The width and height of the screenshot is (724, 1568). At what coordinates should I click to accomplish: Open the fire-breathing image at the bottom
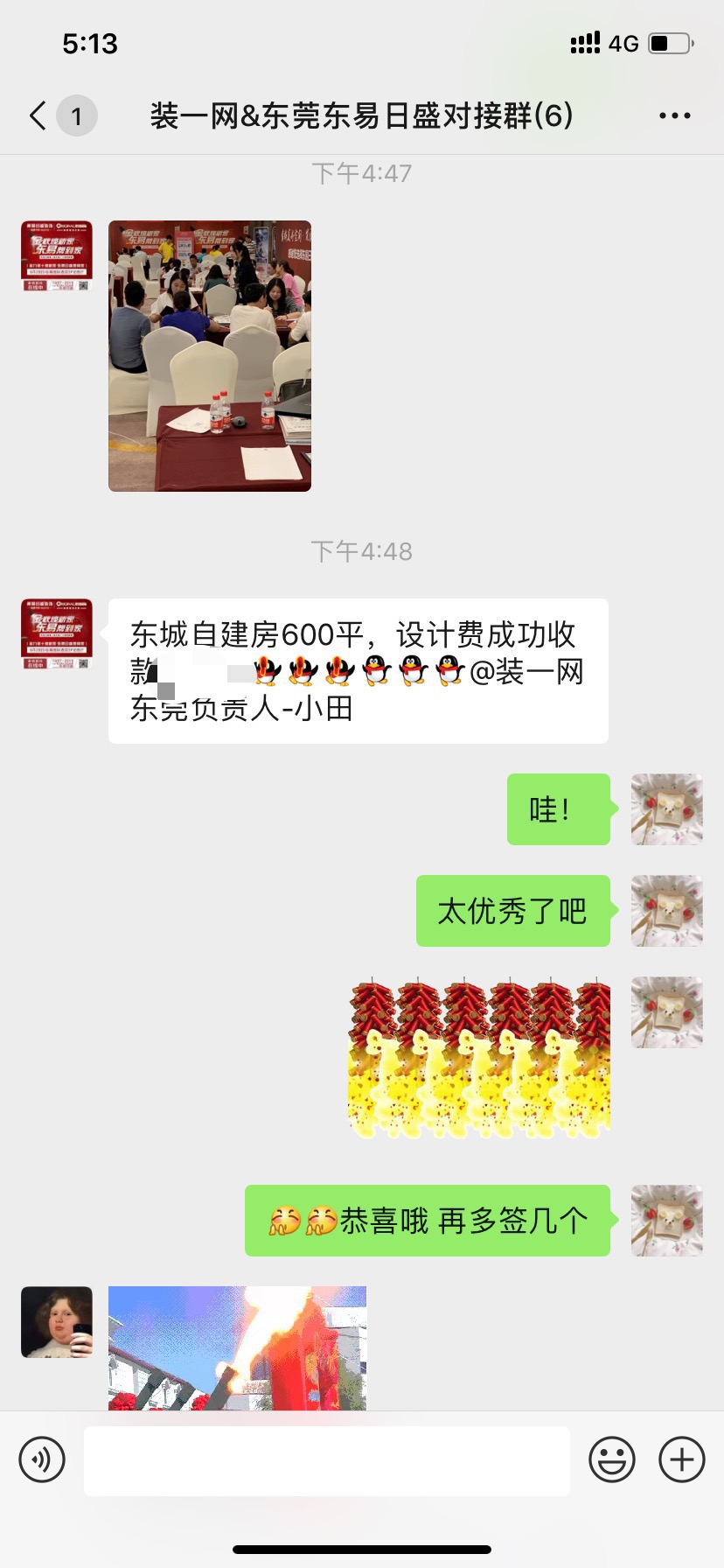(237, 1347)
